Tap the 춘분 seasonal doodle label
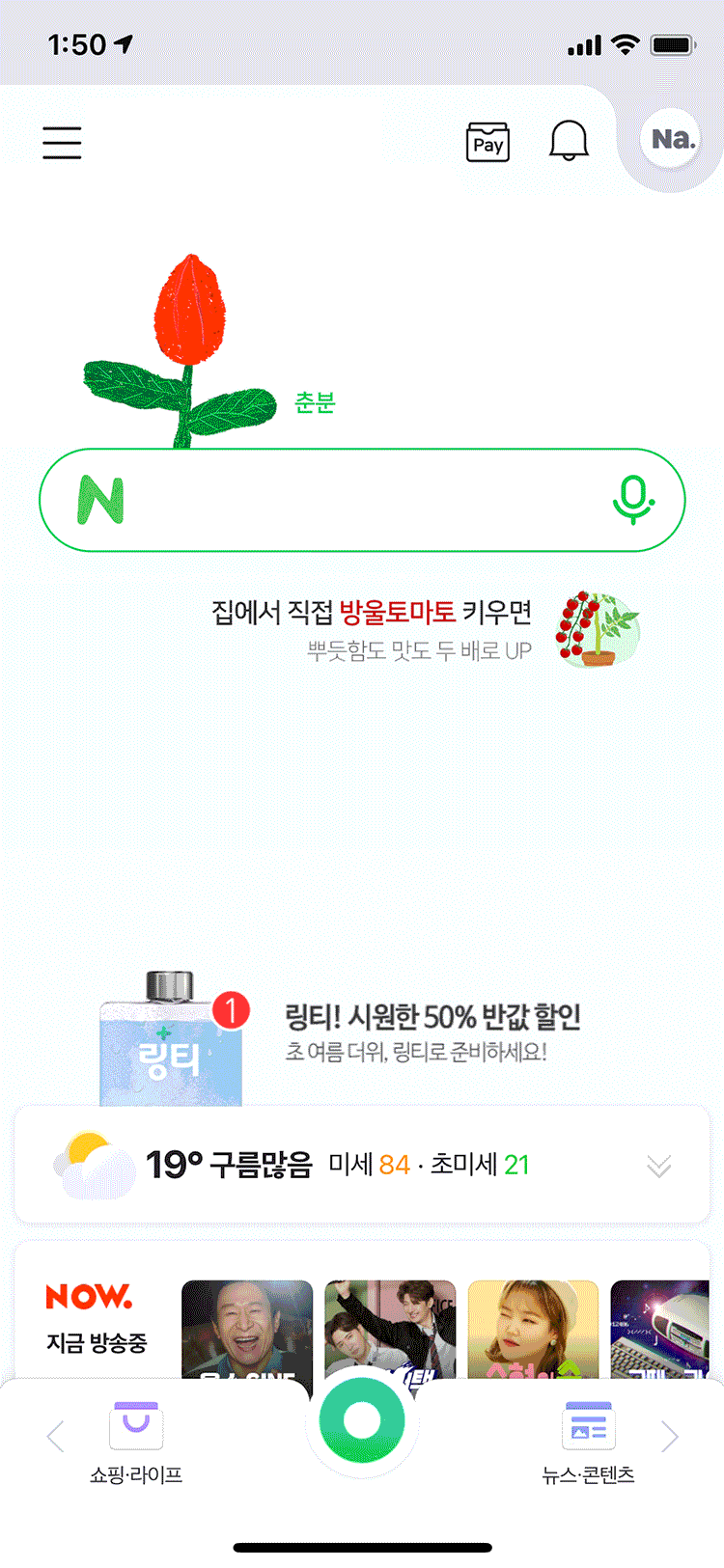 click(315, 402)
